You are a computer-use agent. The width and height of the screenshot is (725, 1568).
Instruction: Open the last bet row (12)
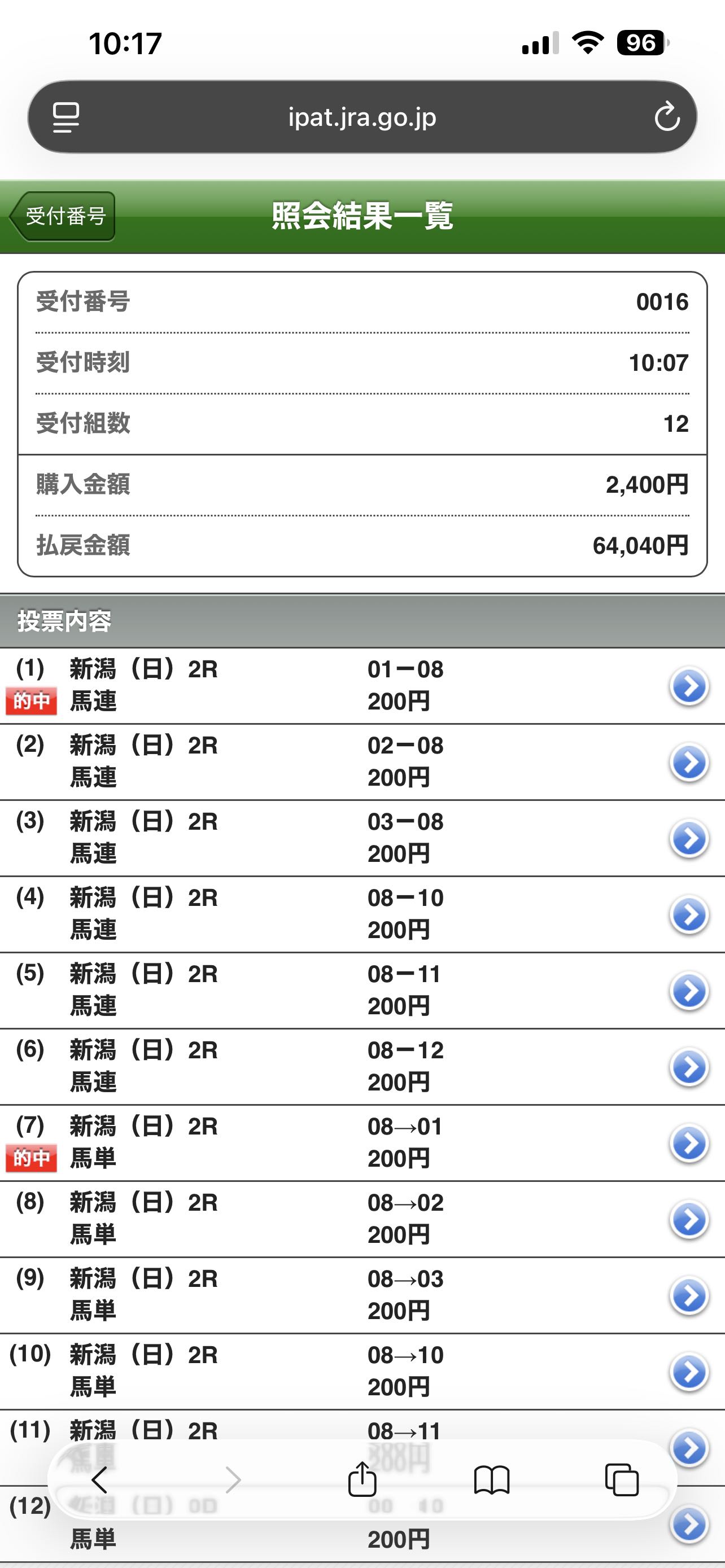[x=689, y=1525]
